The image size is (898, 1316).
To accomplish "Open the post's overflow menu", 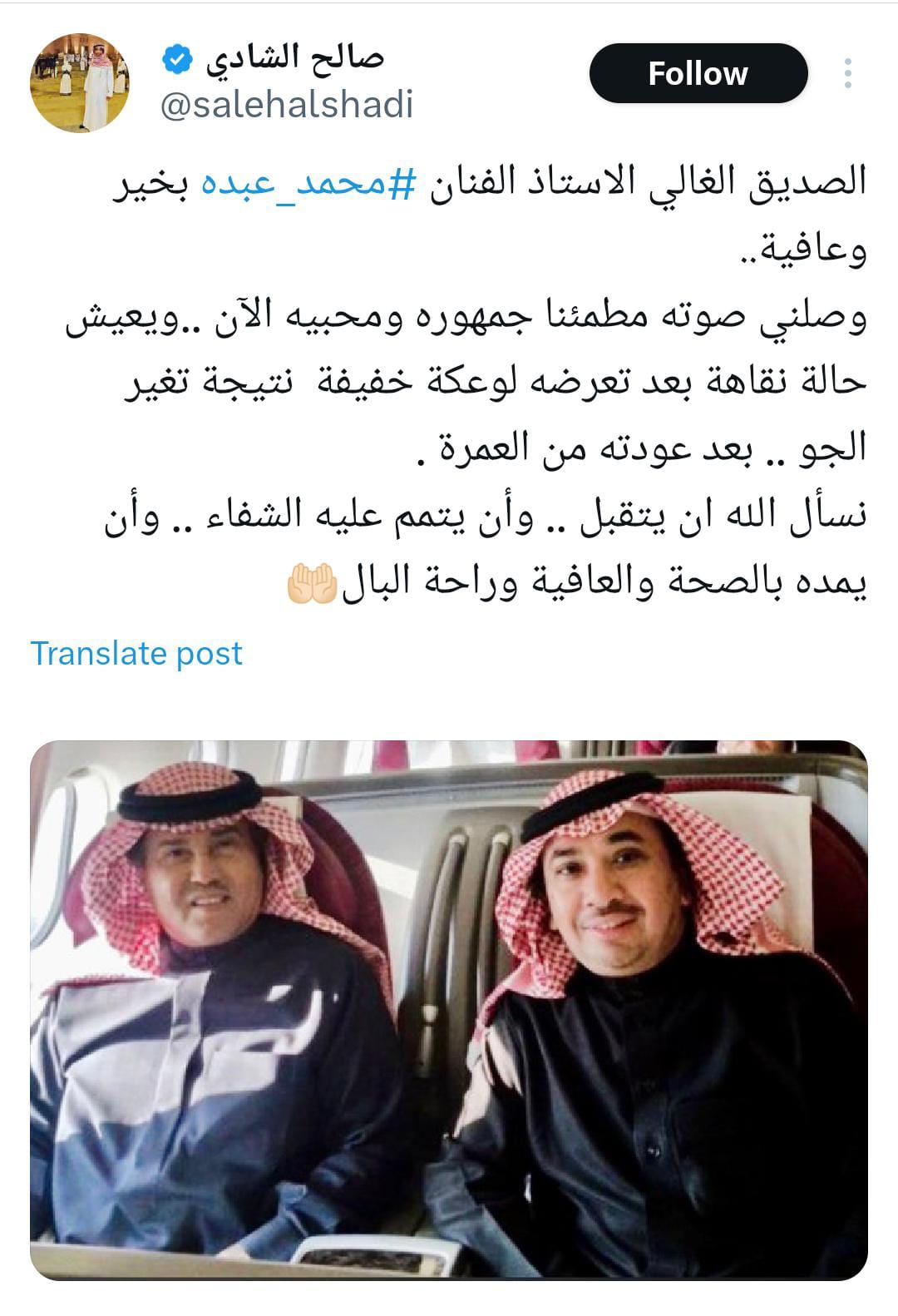I will pyautogui.click(x=847, y=74).
